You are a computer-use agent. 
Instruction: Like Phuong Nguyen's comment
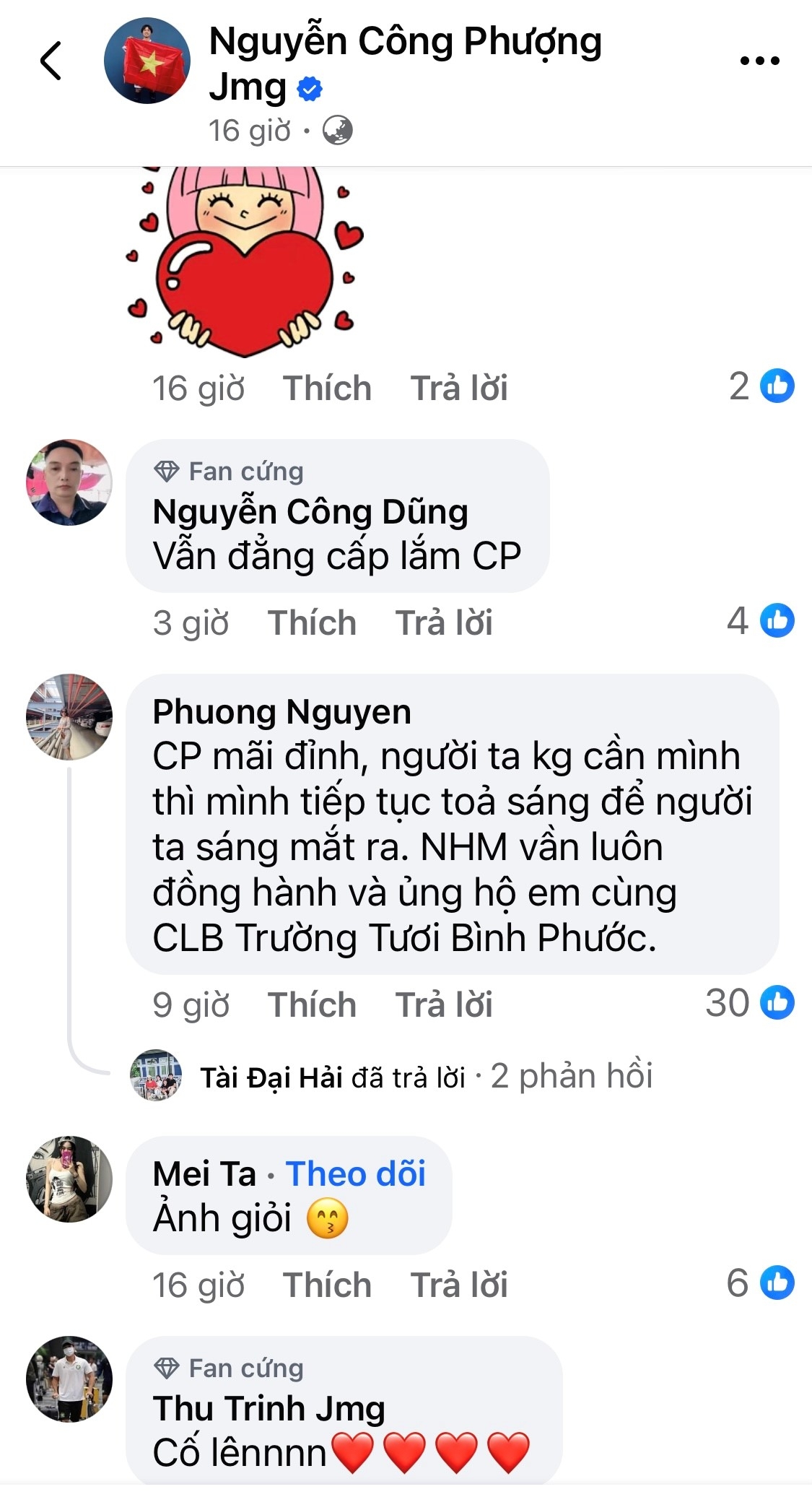point(312,1004)
